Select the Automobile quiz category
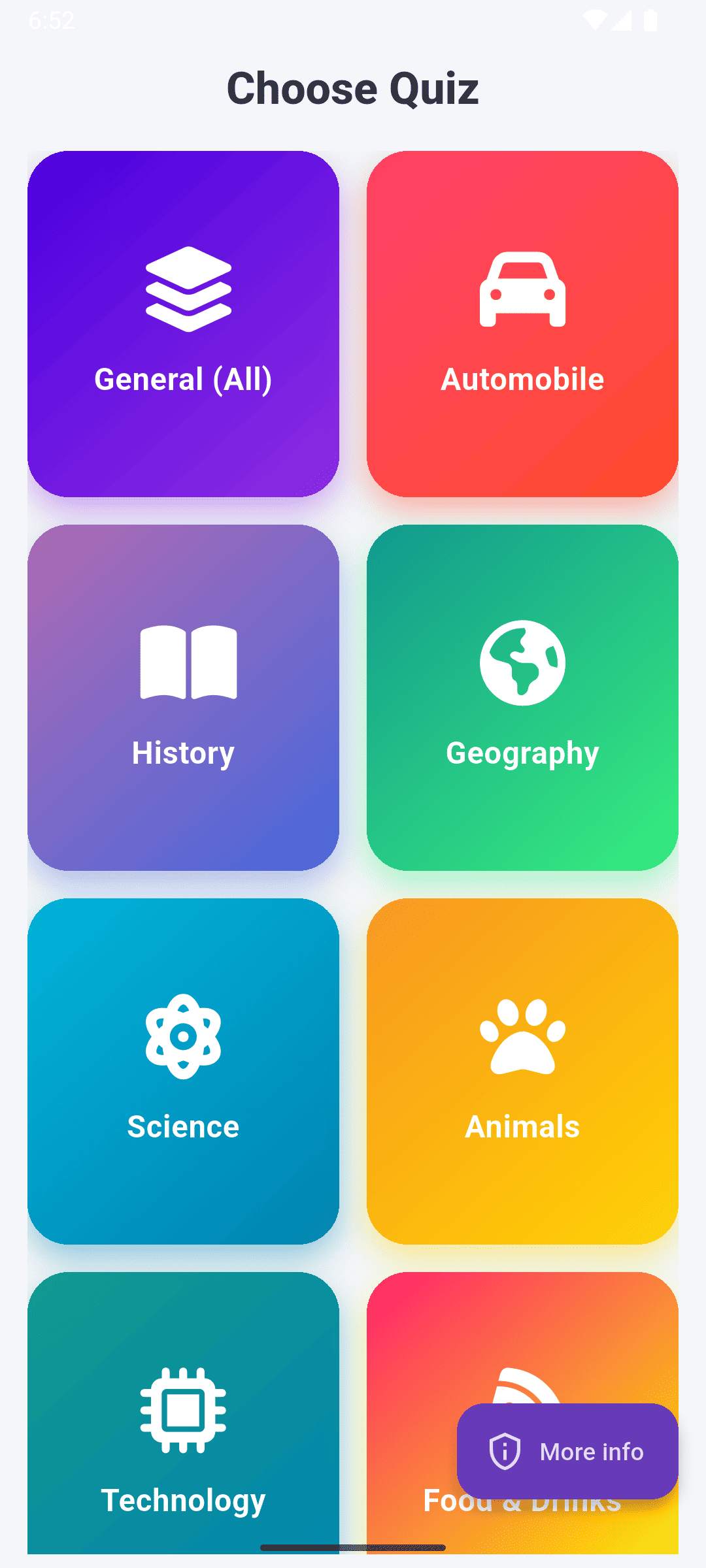Image resolution: width=706 pixels, height=1568 pixels. (522, 323)
